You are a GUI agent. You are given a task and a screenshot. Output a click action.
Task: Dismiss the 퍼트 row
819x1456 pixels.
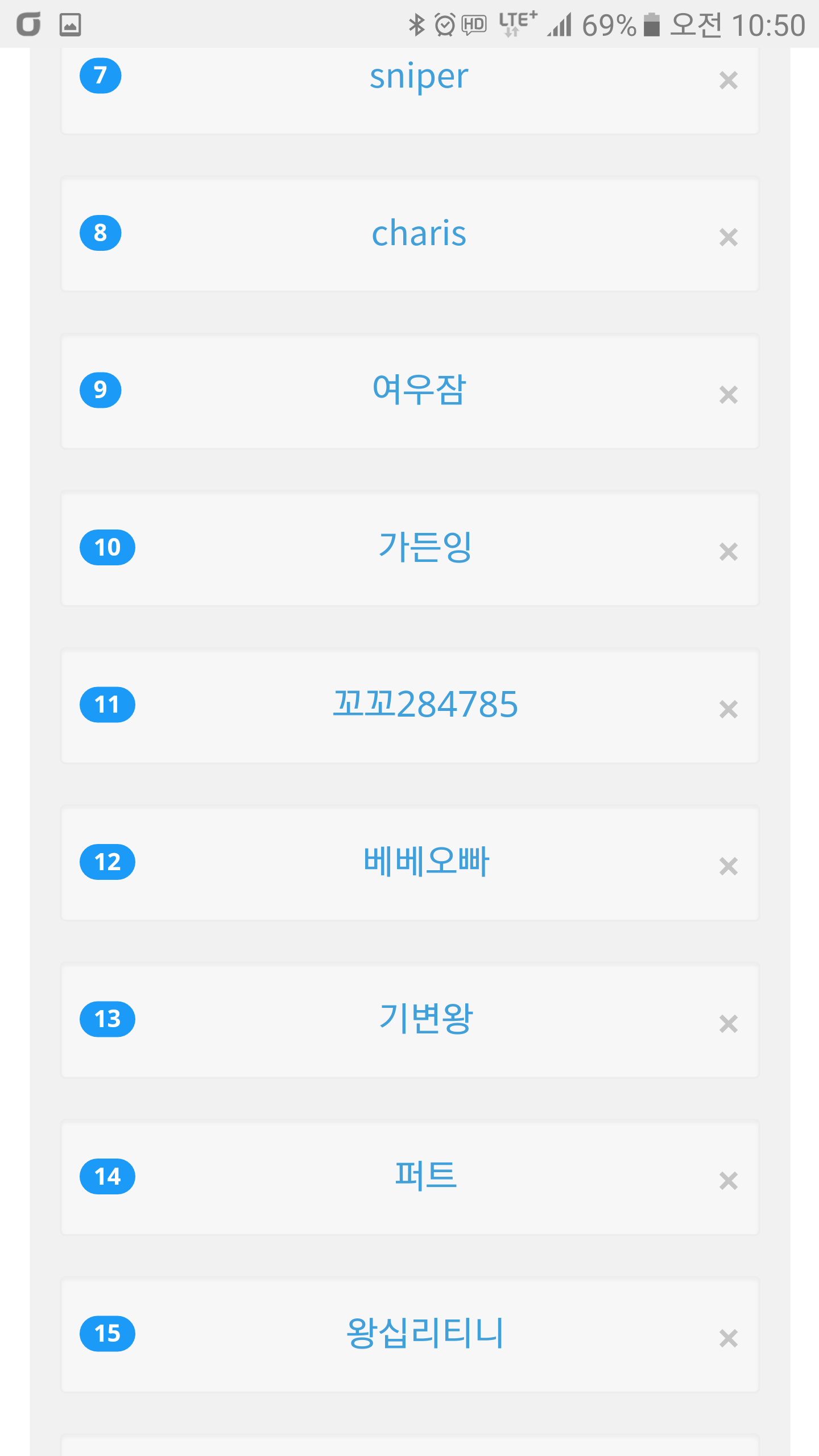coord(728,1181)
